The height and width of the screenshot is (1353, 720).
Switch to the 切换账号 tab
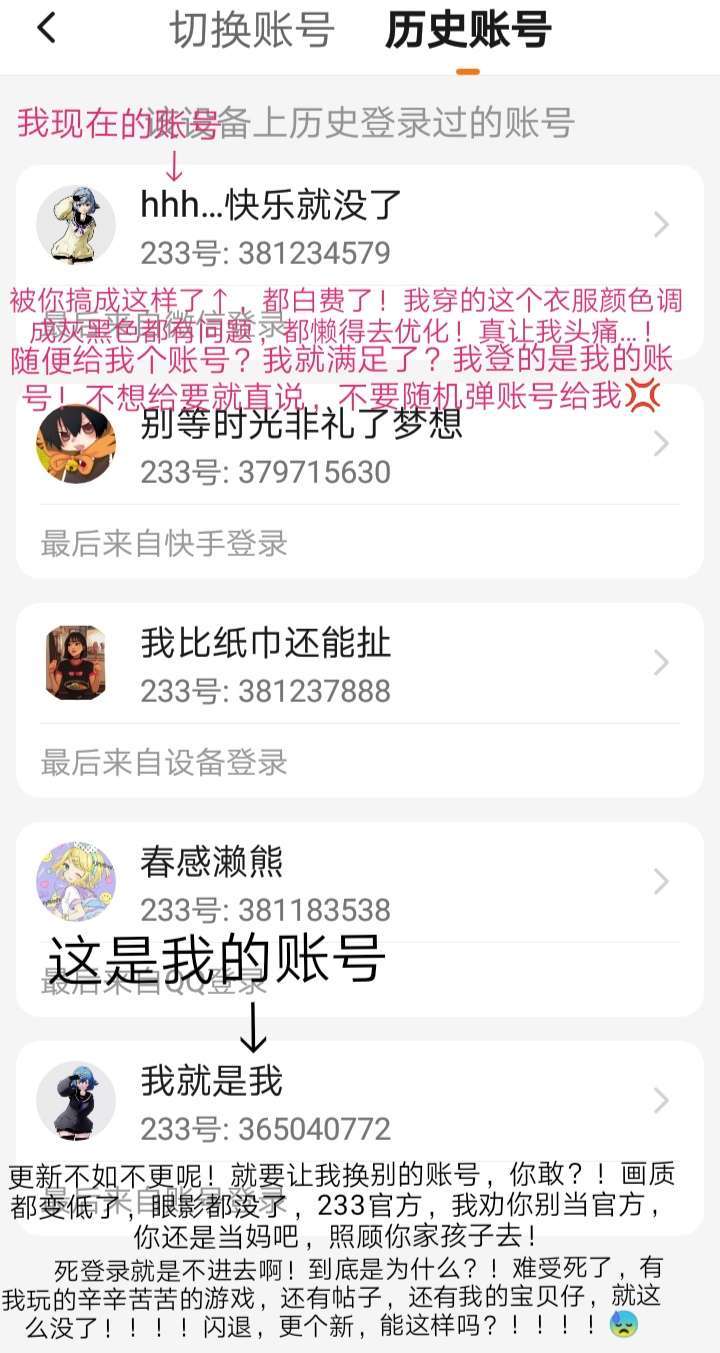click(251, 30)
